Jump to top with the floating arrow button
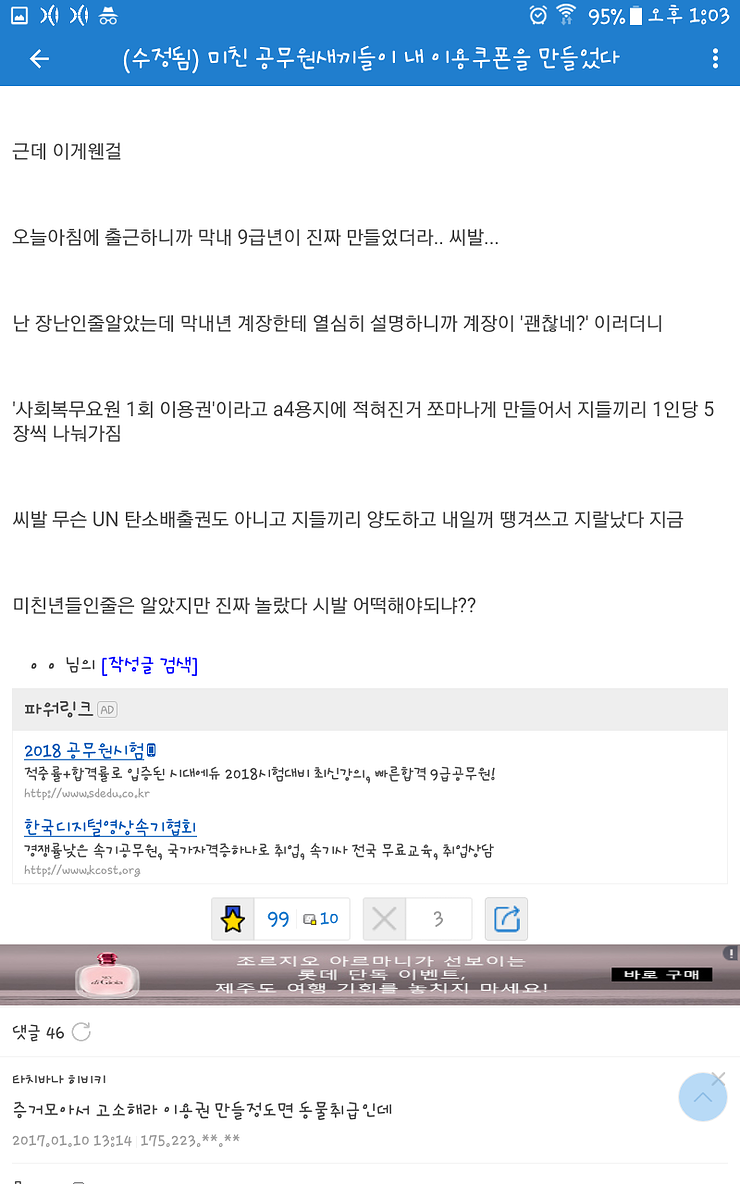This screenshot has width=740, height=1184. pyautogui.click(x=702, y=1097)
